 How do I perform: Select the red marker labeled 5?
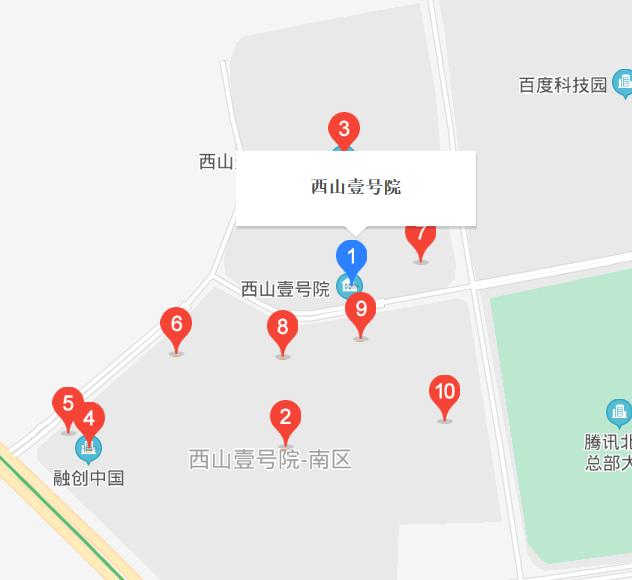pyautogui.click(x=67, y=404)
